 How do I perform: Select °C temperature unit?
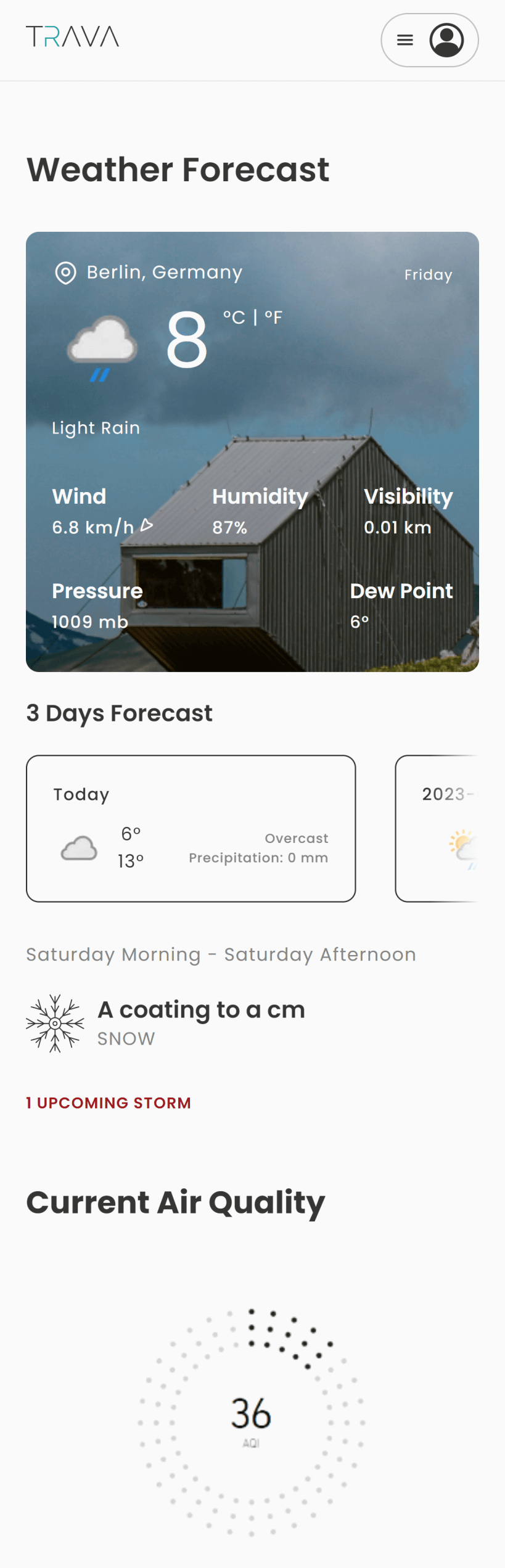coord(234,318)
